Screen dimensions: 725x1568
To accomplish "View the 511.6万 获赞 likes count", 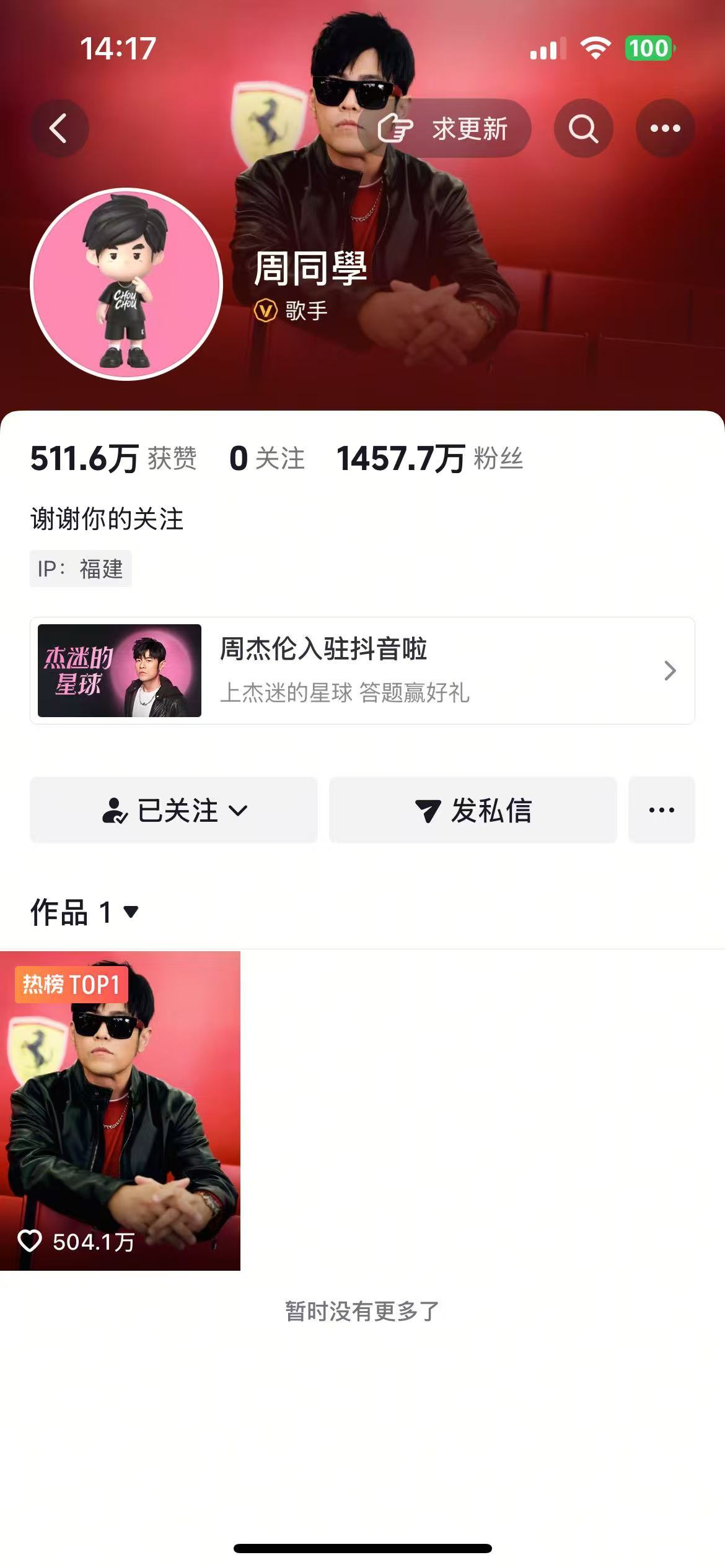I will [x=113, y=459].
